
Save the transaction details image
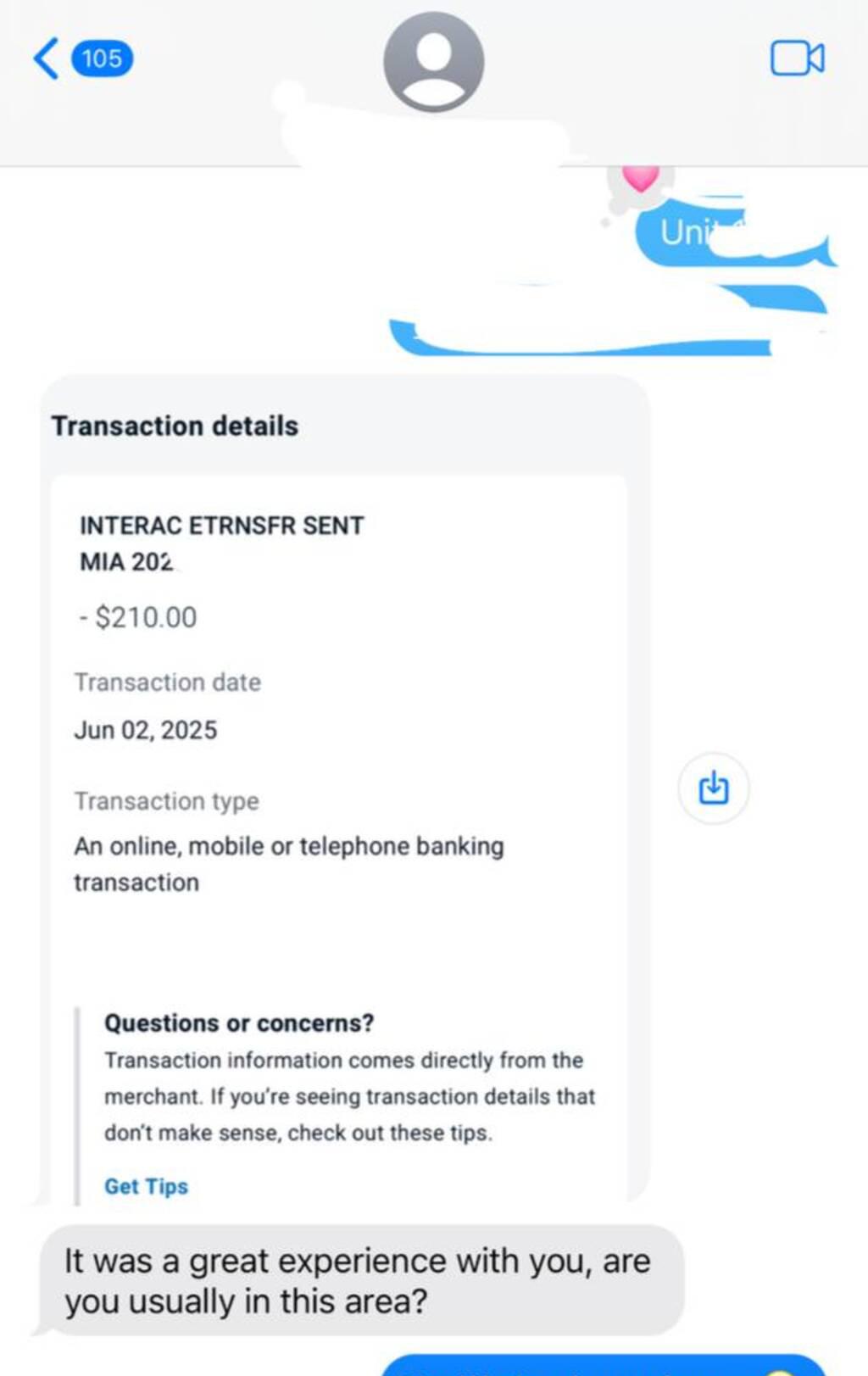click(x=714, y=788)
